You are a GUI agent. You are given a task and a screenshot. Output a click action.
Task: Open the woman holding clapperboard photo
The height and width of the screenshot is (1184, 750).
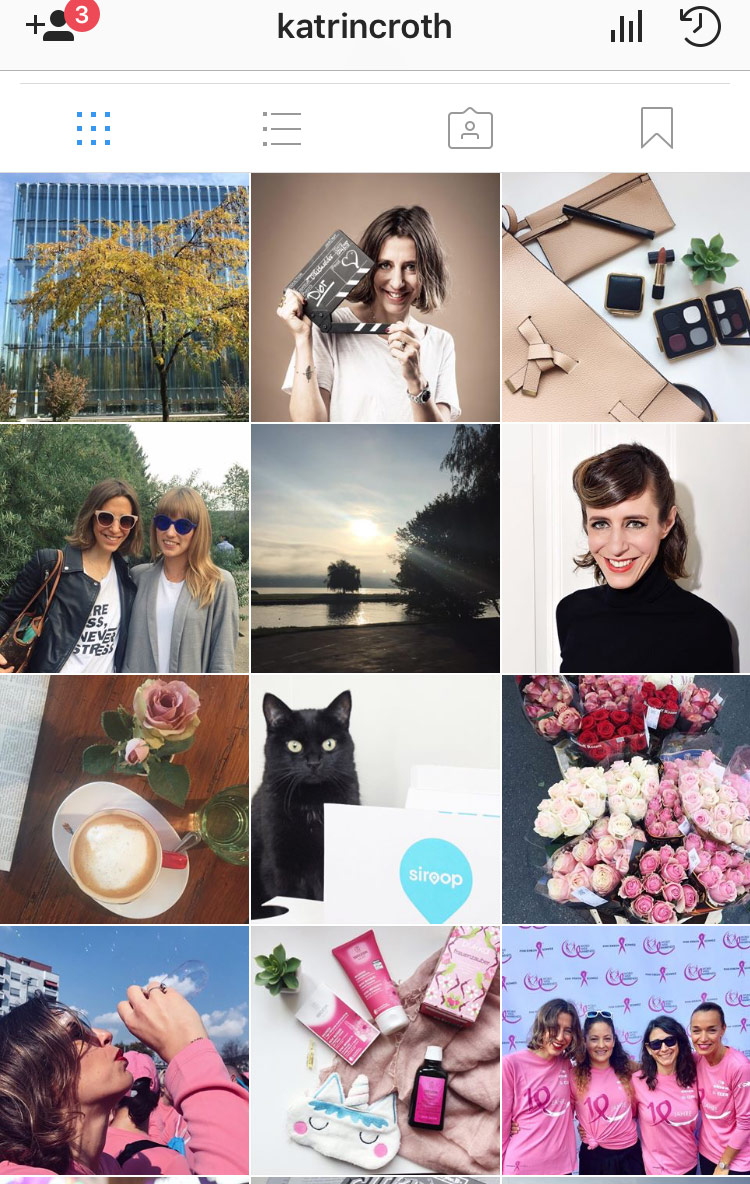pos(375,297)
